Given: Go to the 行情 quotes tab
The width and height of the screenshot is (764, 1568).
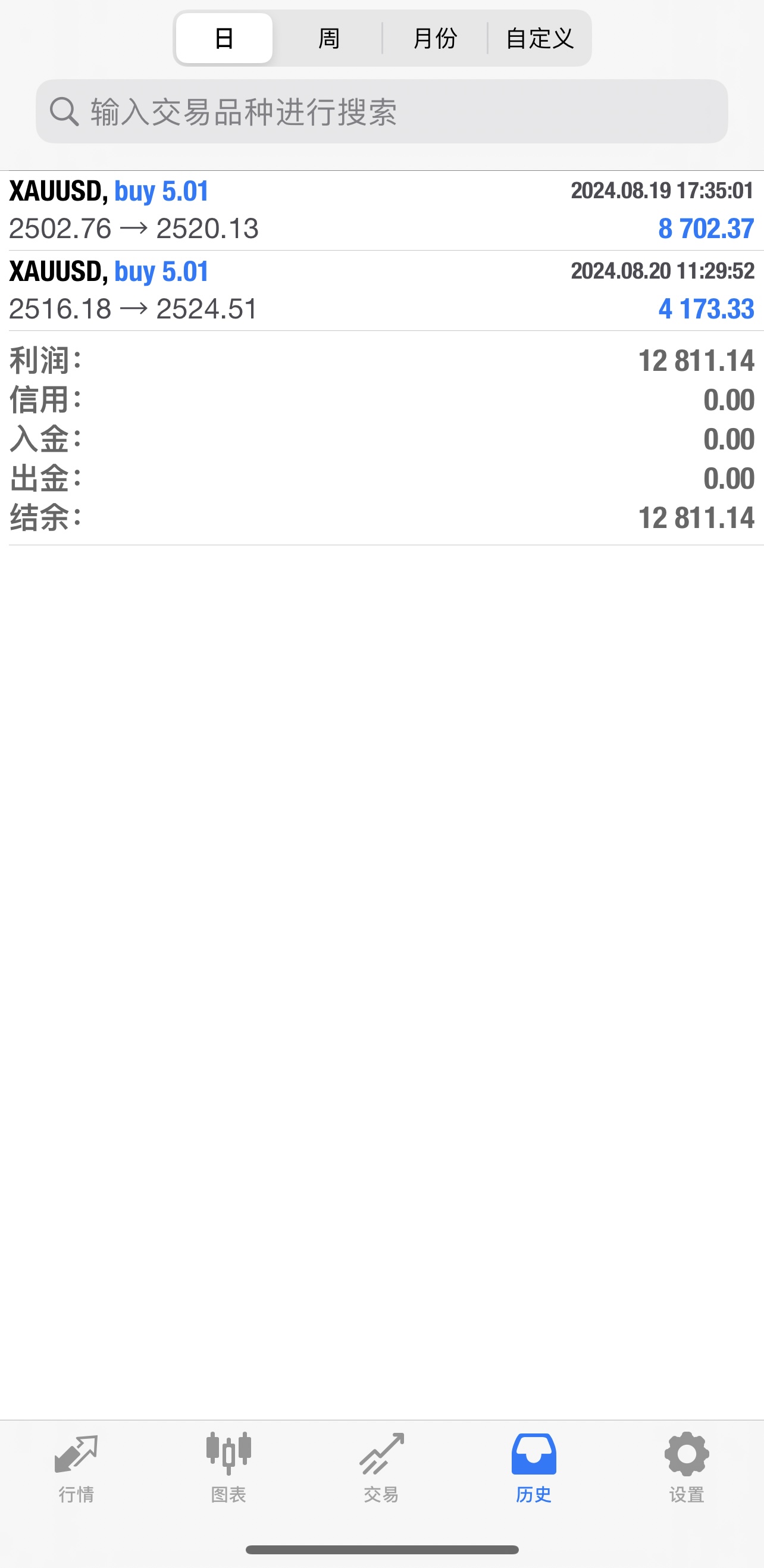Looking at the screenshot, I should 76,1468.
